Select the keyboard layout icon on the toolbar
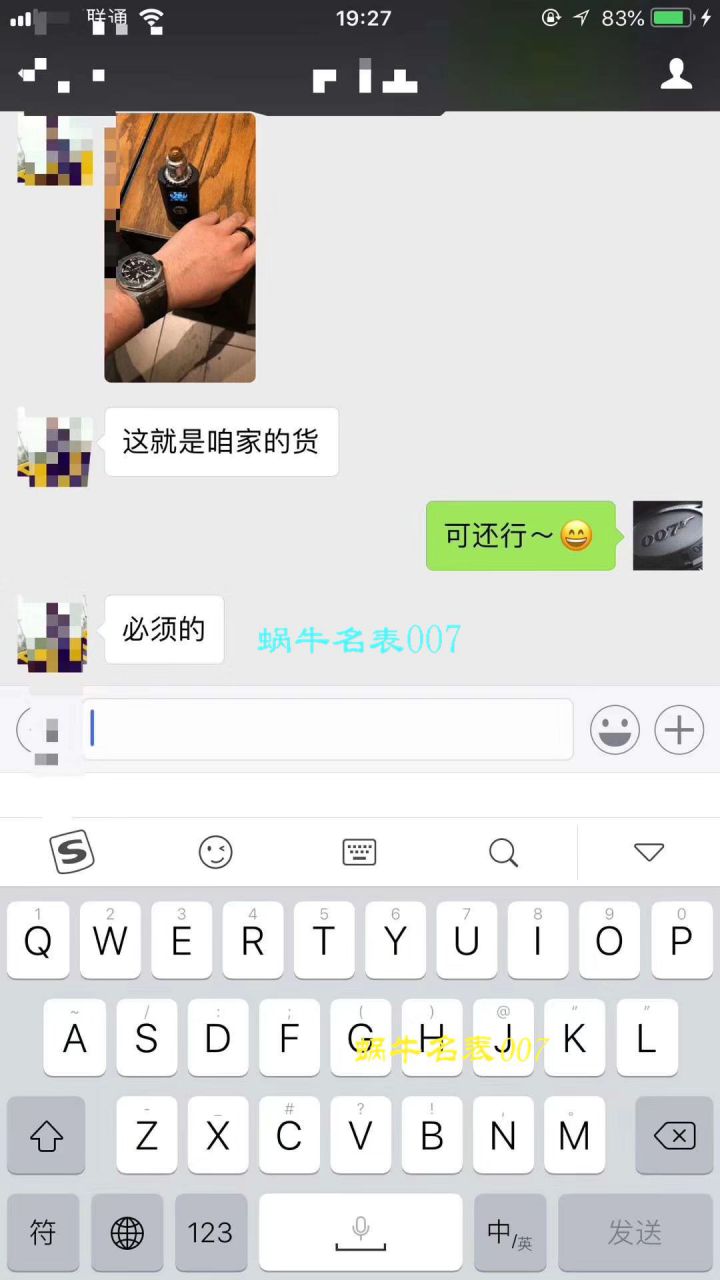The image size is (720, 1280). (359, 852)
